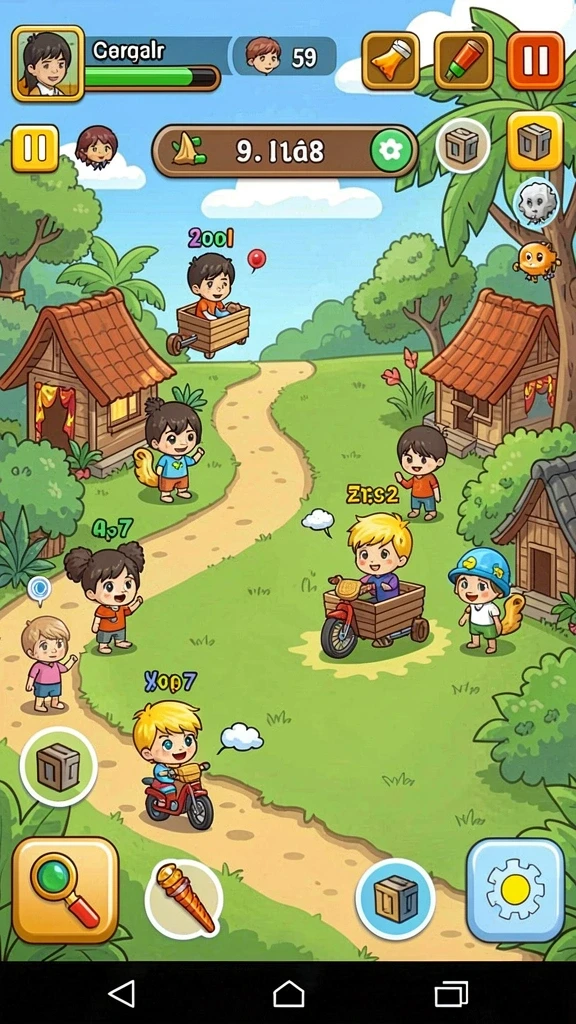Tap the flashlight tool button

point(391,60)
